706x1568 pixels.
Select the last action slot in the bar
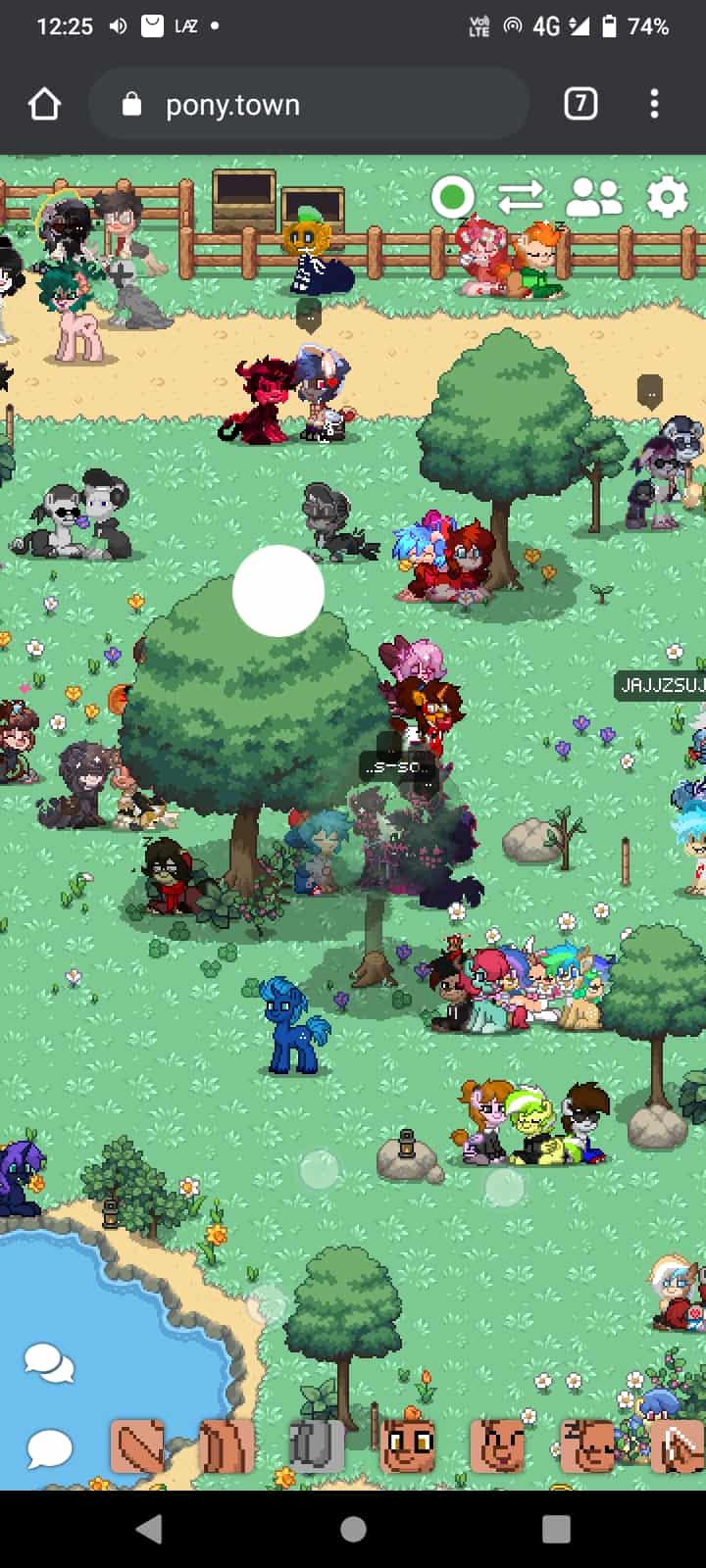pyautogui.click(x=677, y=1446)
